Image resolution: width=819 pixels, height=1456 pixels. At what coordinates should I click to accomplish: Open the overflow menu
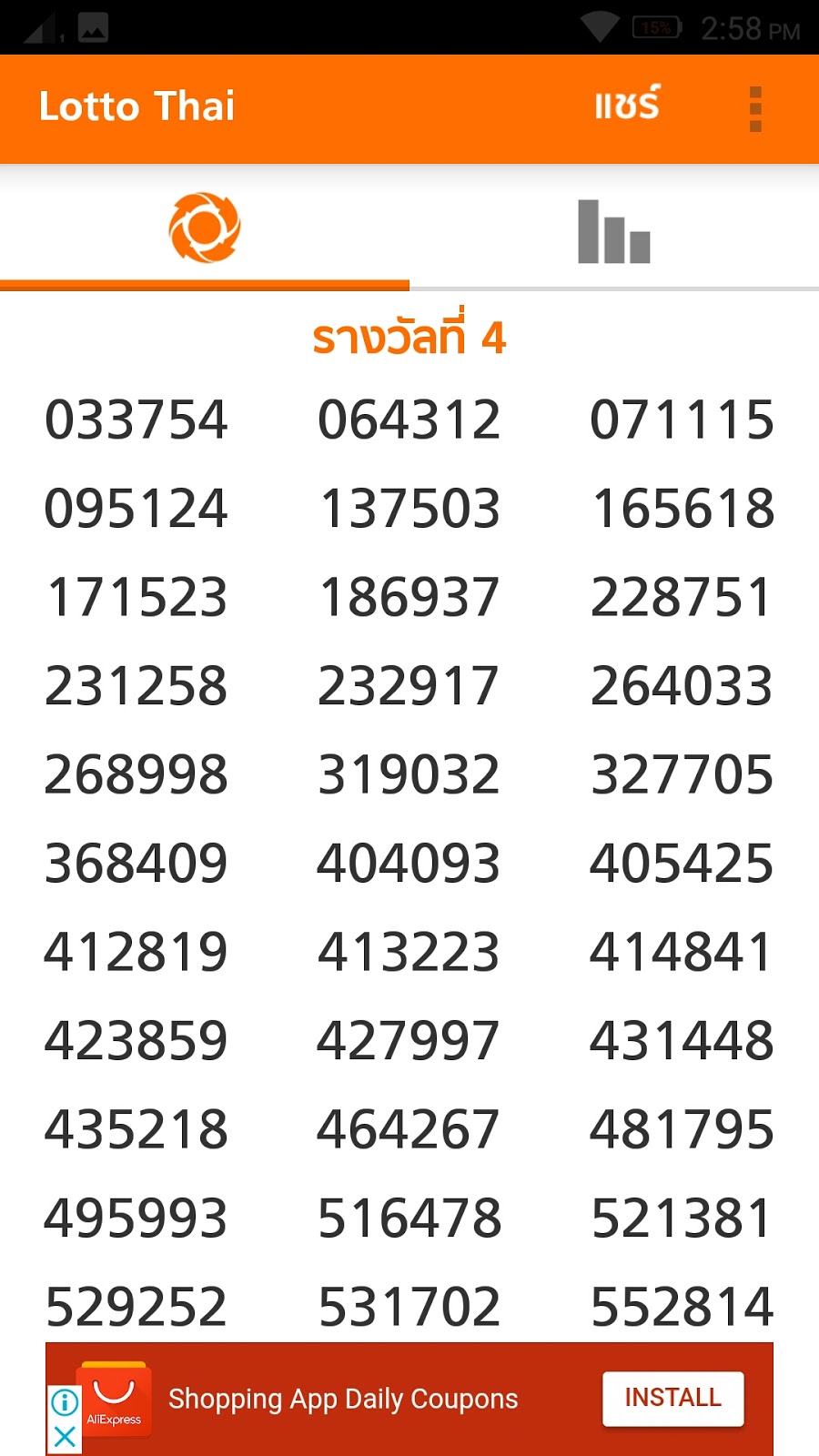754,109
